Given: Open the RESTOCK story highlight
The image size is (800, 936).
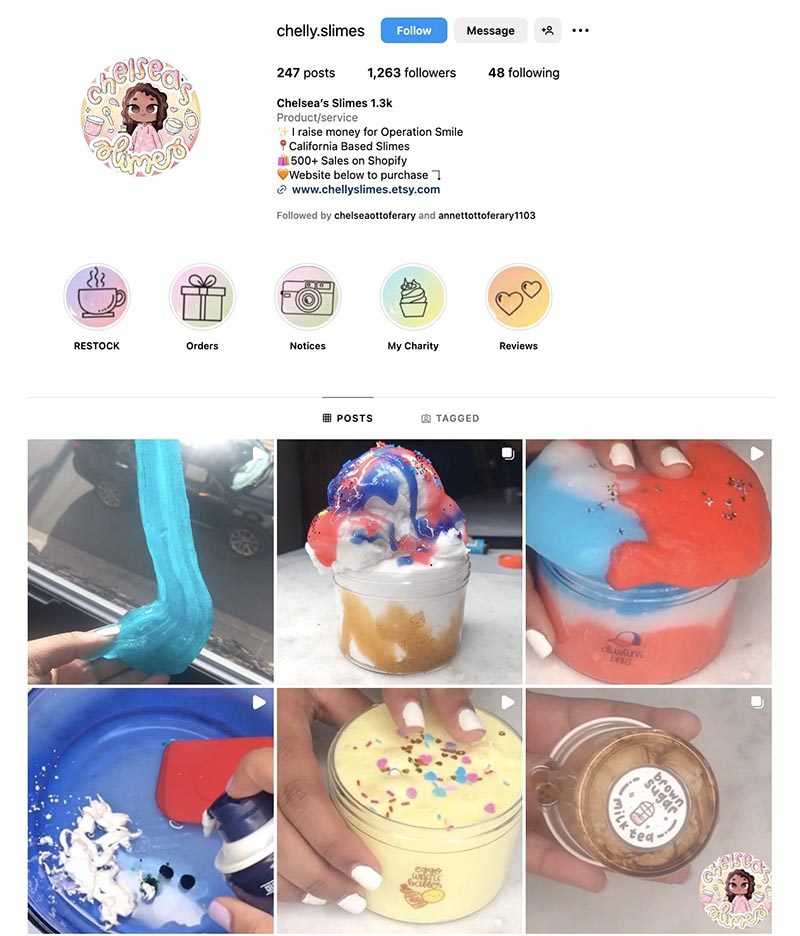Looking at the screenshot, I should [97, 297].
